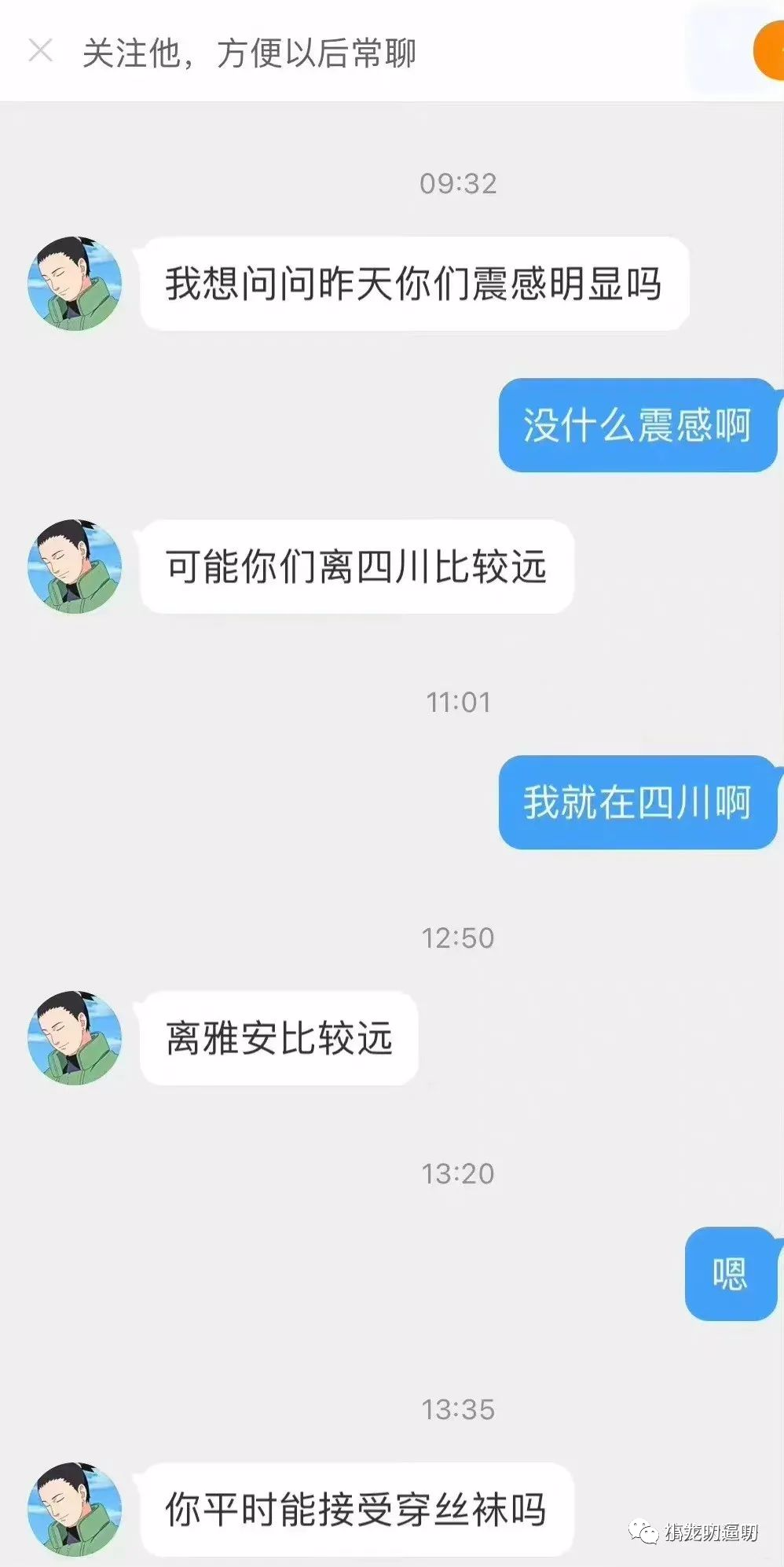Image resolution: width=784 pixels, height=1567 pixels.
Task: Open avatar beside the 离雅安比较远 message
Action: coord(75,1038)
